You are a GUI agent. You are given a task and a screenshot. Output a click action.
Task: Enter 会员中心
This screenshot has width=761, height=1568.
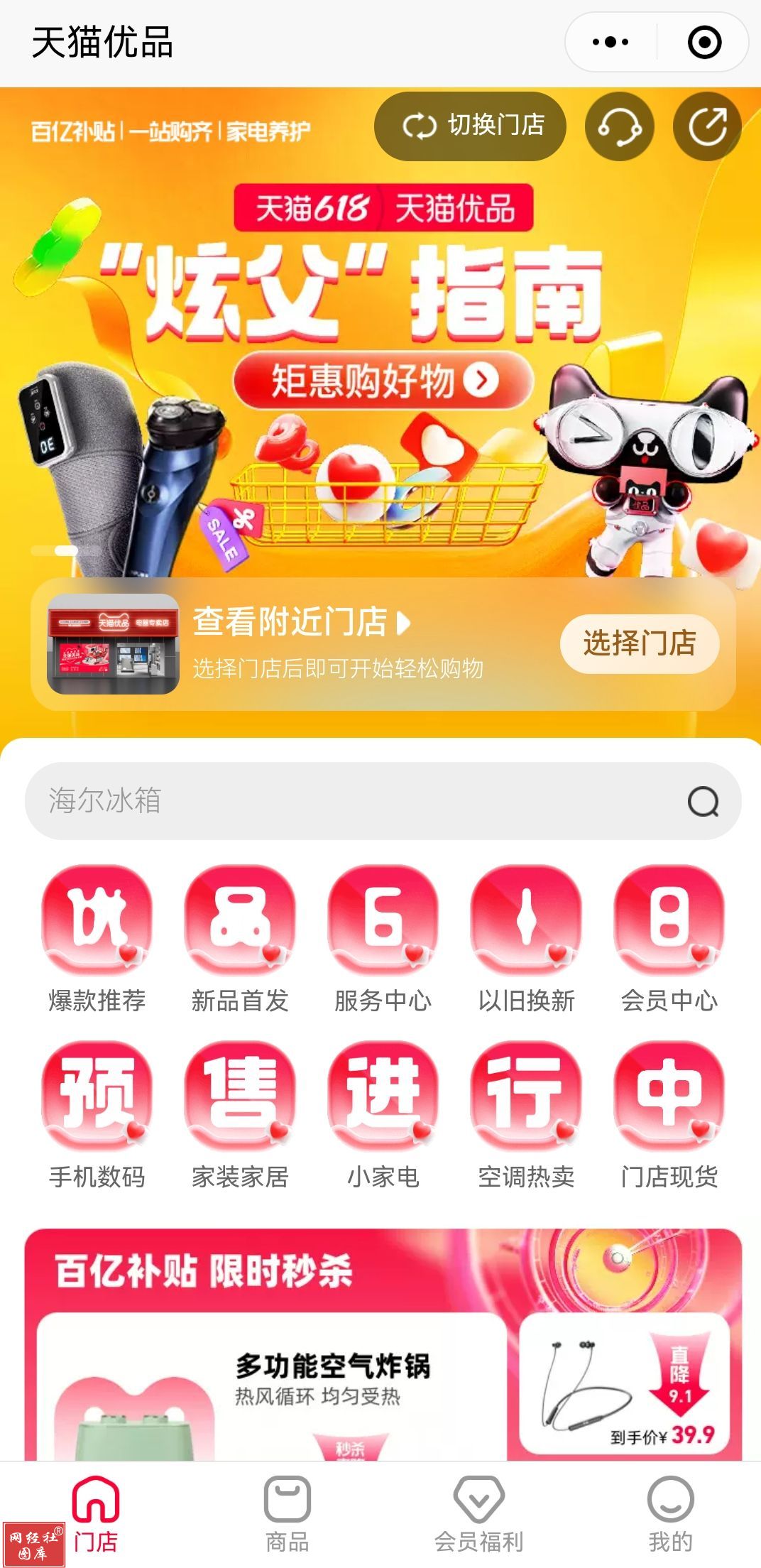pos(669,937)
